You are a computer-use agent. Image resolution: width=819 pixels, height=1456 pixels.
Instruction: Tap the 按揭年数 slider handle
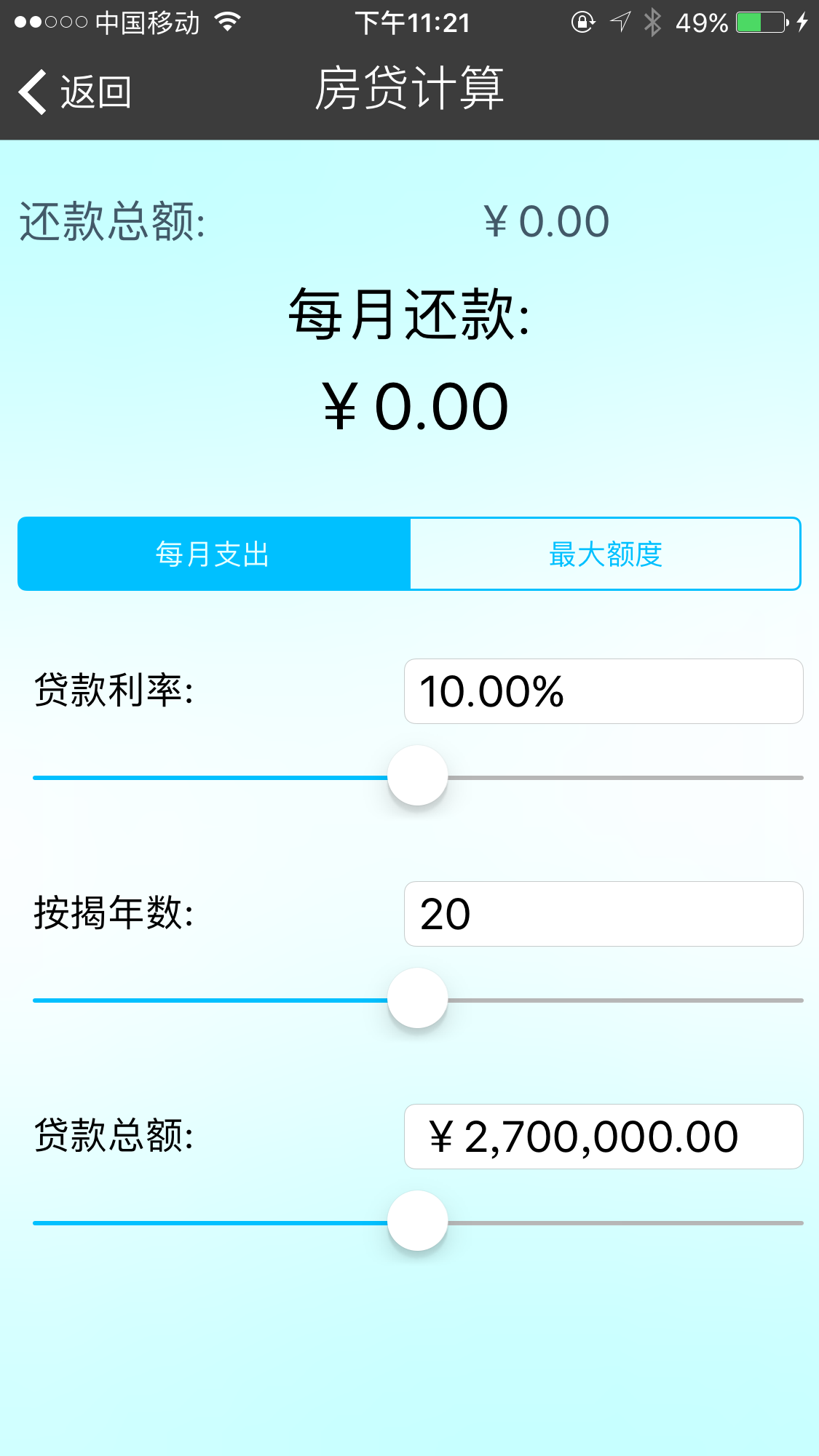[418, 1000]
